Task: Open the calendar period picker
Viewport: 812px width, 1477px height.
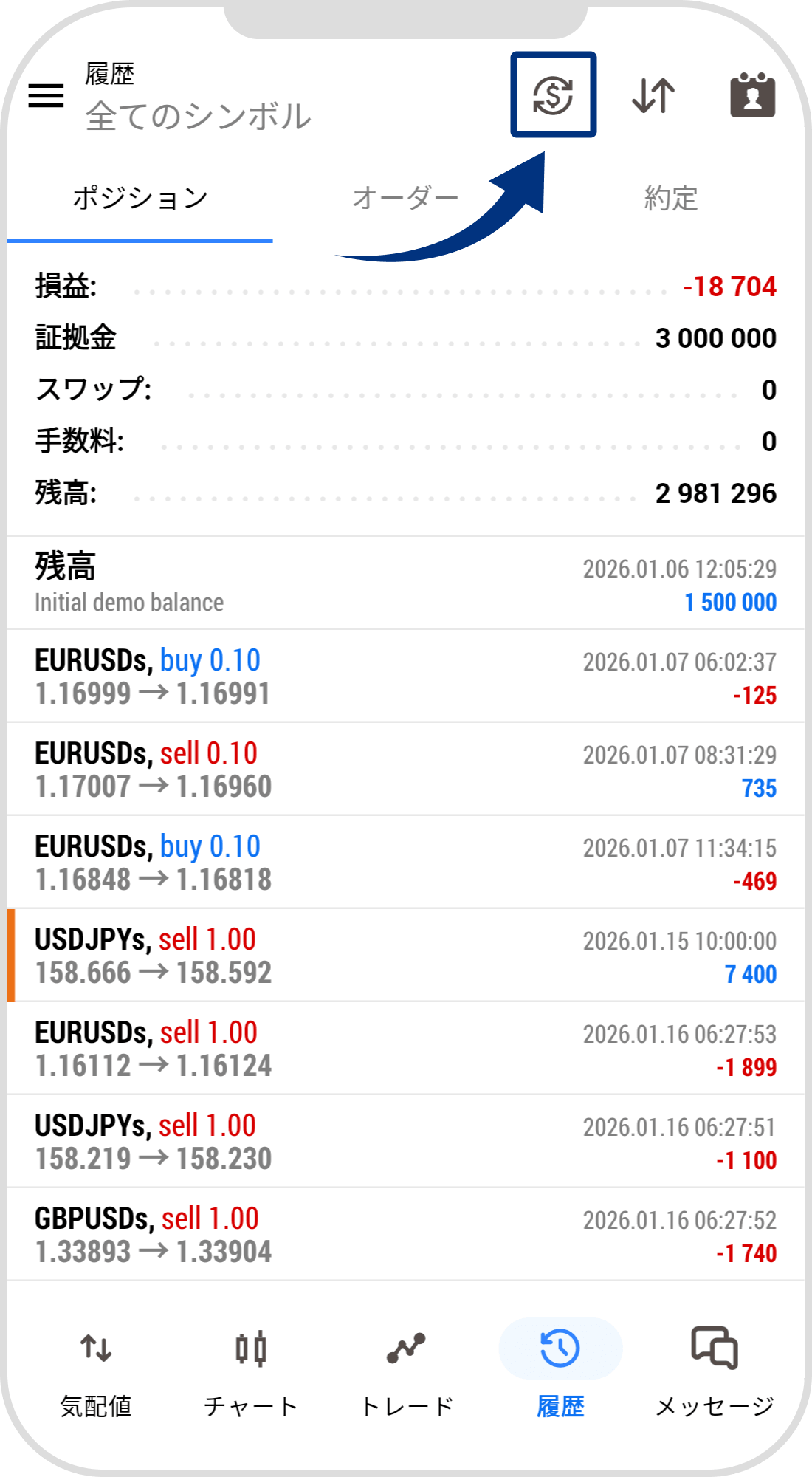Action: [752, 95]
